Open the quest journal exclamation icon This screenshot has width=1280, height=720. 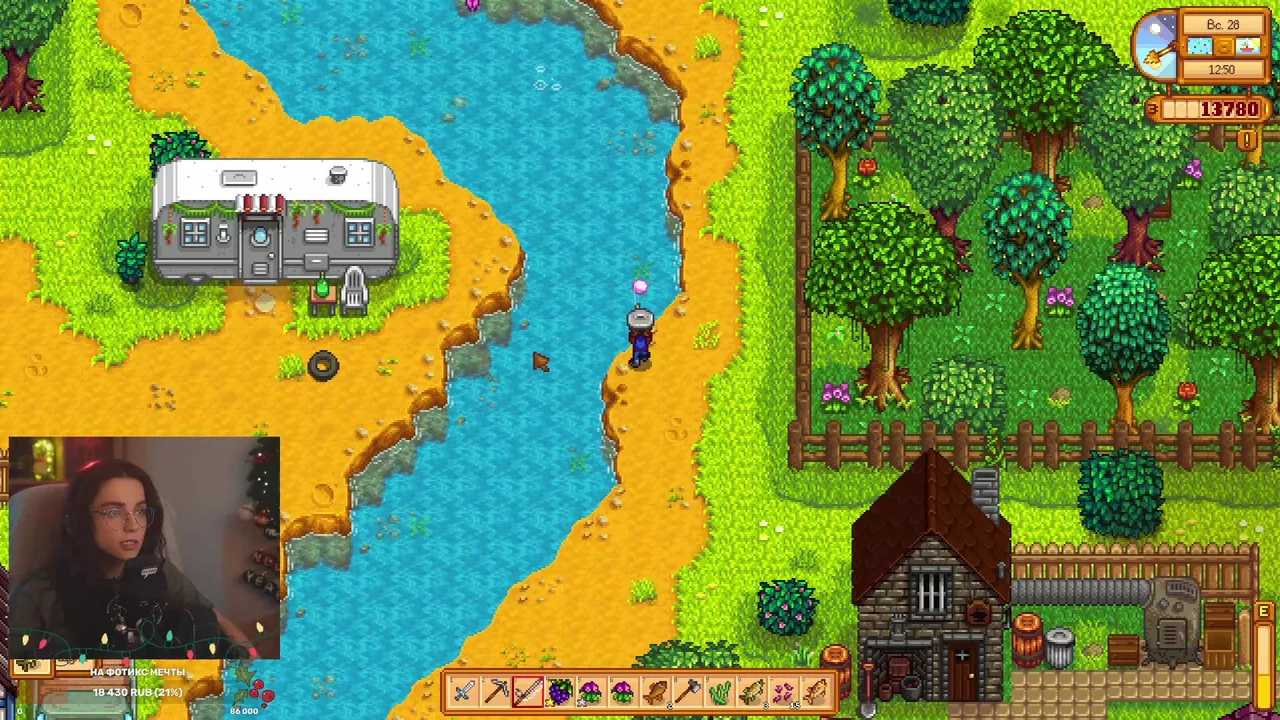(x=1248, y=141)
